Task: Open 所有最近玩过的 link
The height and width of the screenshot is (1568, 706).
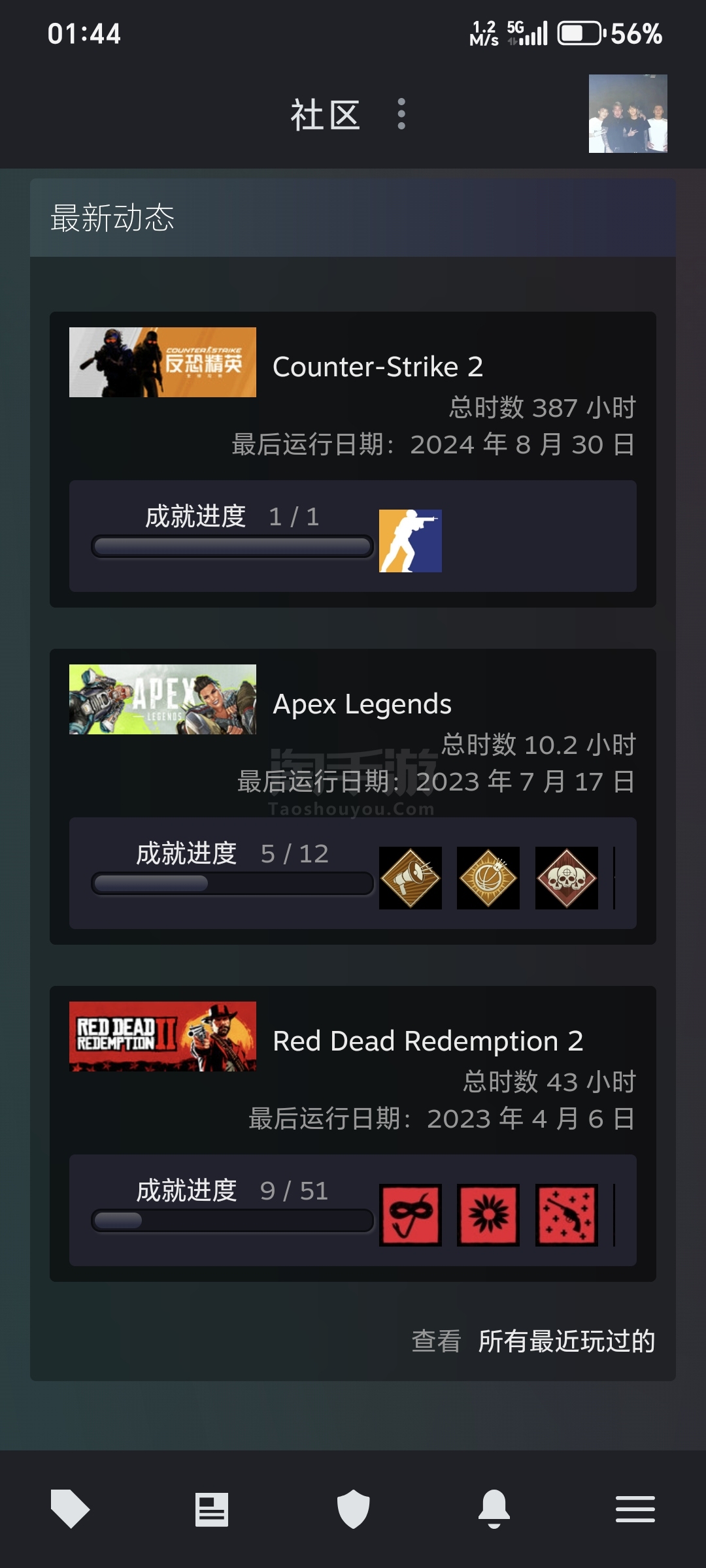Action: [567, 1341]
